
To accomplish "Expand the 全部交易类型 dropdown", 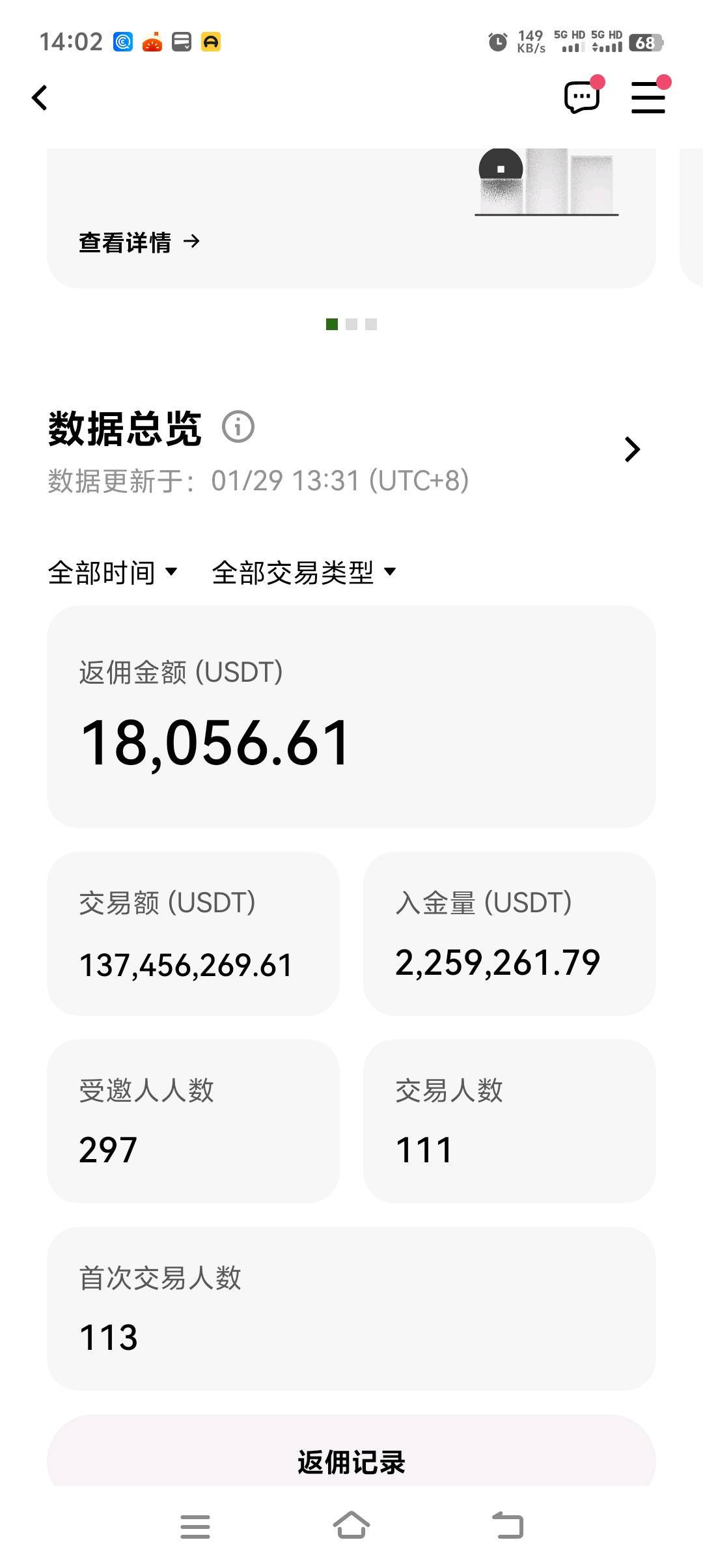I will pos(304,572).
